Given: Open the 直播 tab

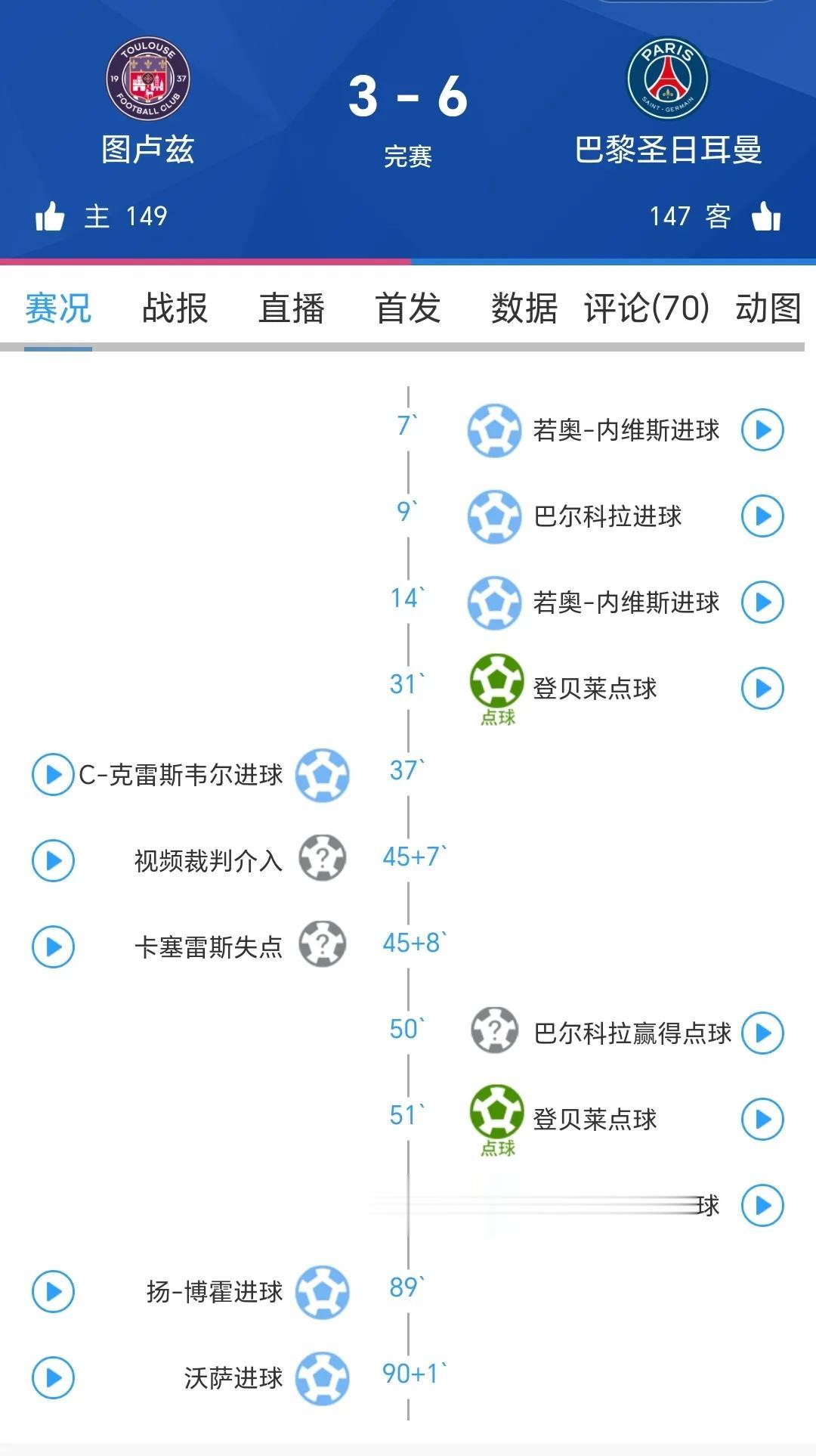Looking at the screenshot, I should tap(291, 308).
